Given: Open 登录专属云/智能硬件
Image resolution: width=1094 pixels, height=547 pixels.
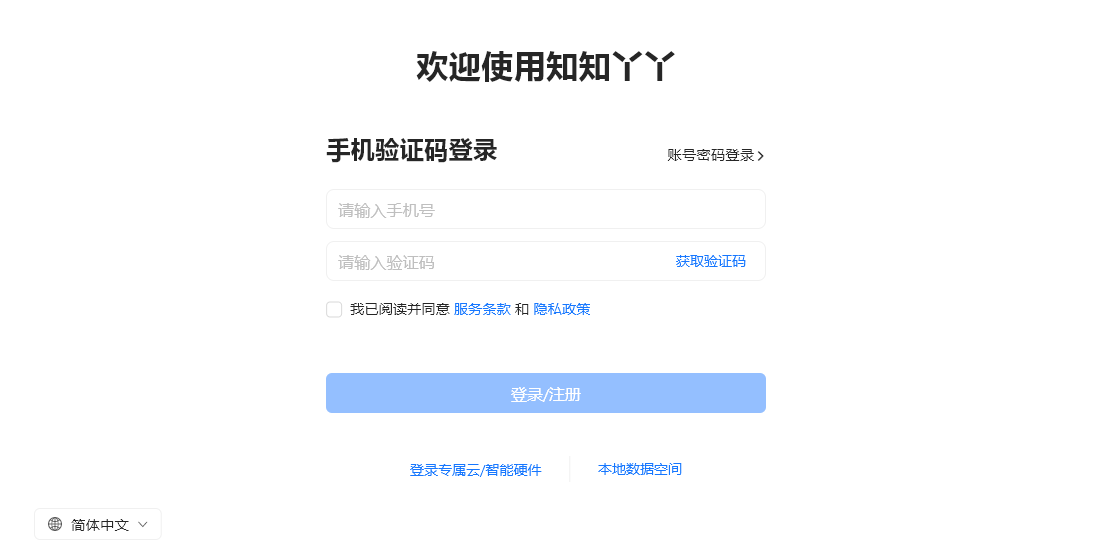Looking at the screenshot, I should (x=475, y=470).
